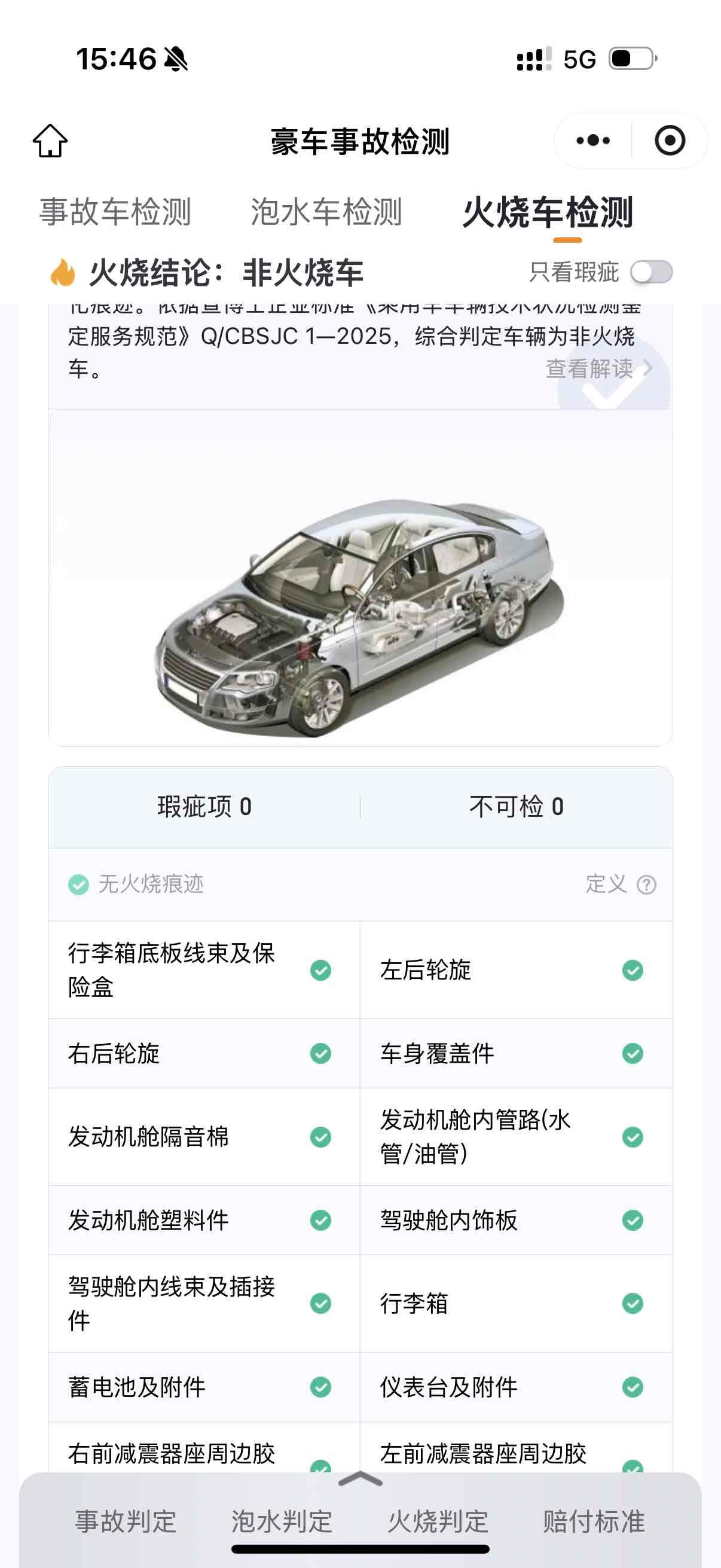Go to the mini program home icon
This screenshot has height=1568, width=721.
[x=50, y=141]
